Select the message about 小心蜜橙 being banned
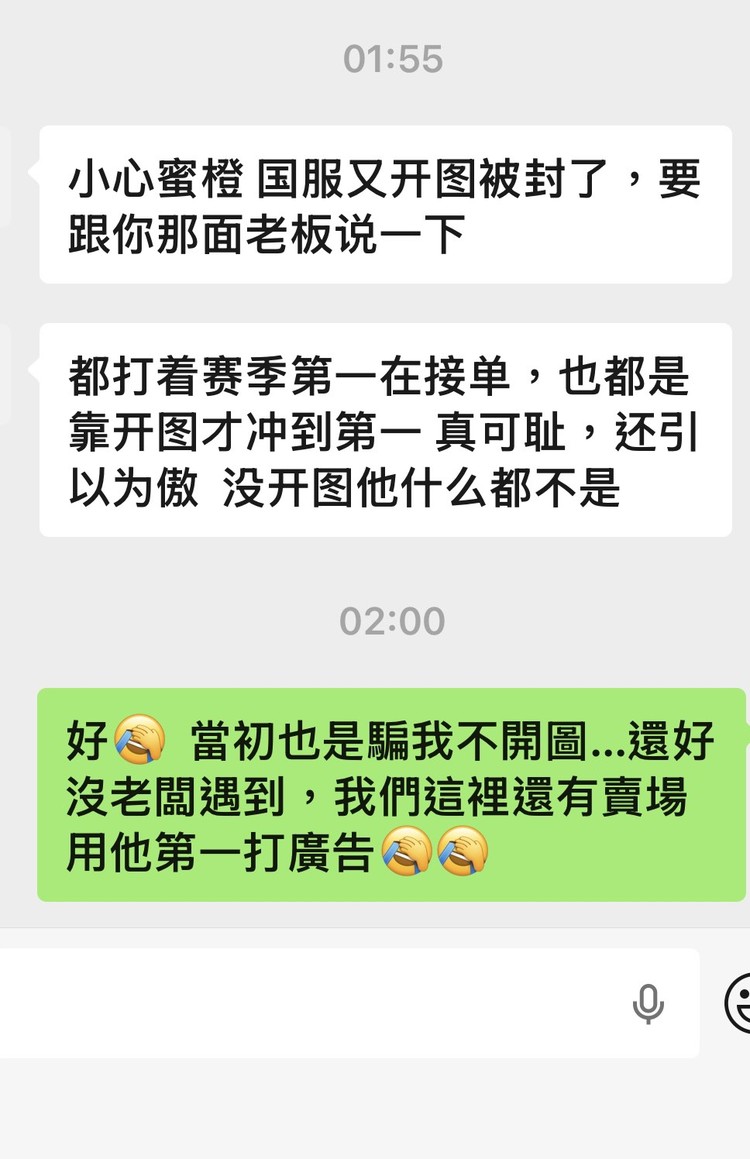The image size is (750, 1159). click(380, 205)
